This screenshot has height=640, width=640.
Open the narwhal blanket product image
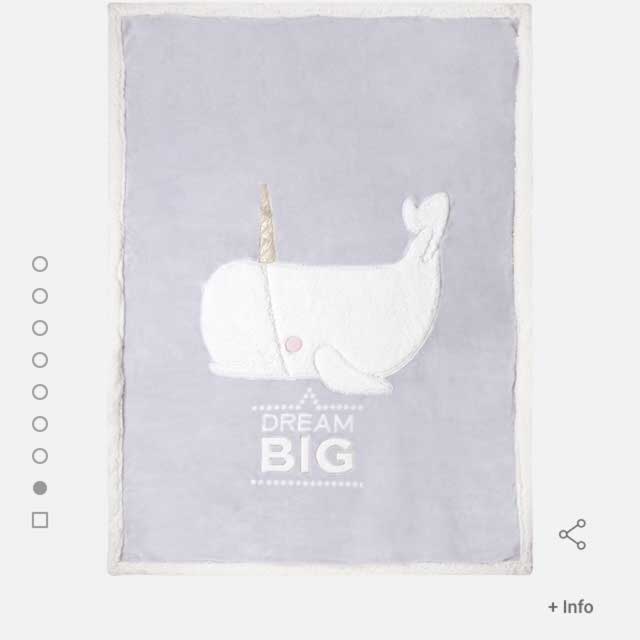point(320,290)
